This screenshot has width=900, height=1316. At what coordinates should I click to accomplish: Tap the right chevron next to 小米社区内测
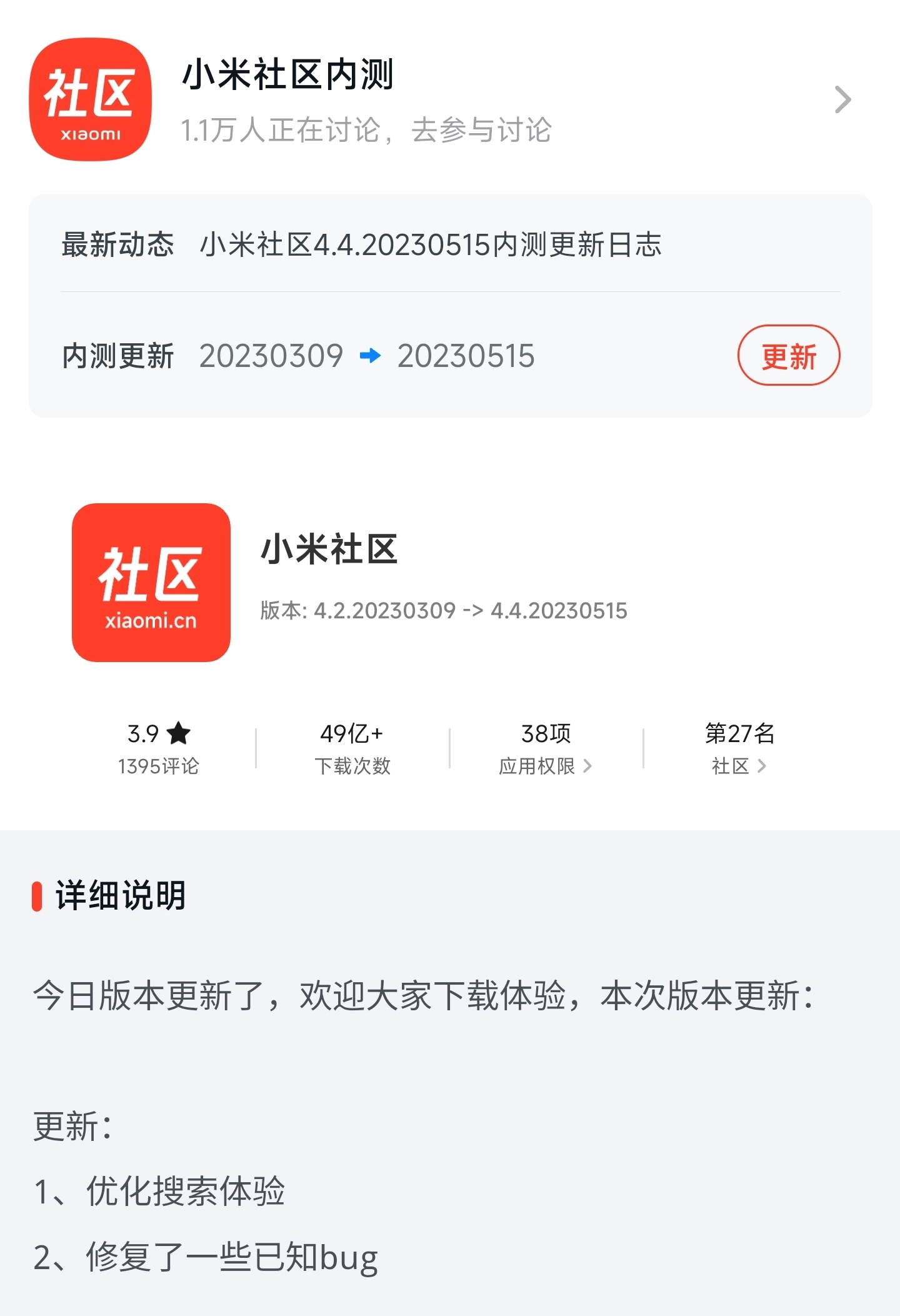pyautogui.click(x=844, y=99)
